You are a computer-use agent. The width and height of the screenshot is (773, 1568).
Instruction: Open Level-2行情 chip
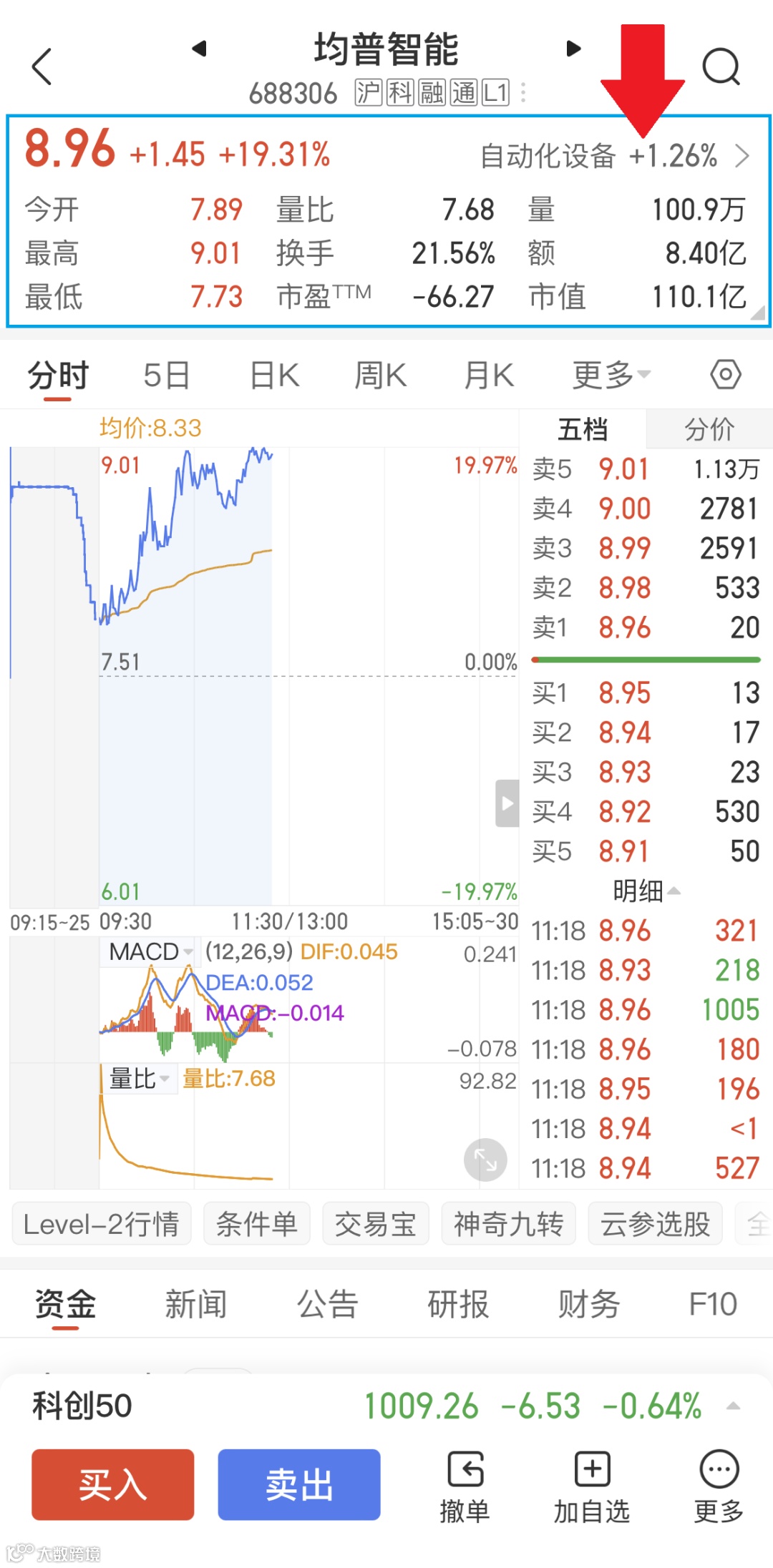point(101,1224)
